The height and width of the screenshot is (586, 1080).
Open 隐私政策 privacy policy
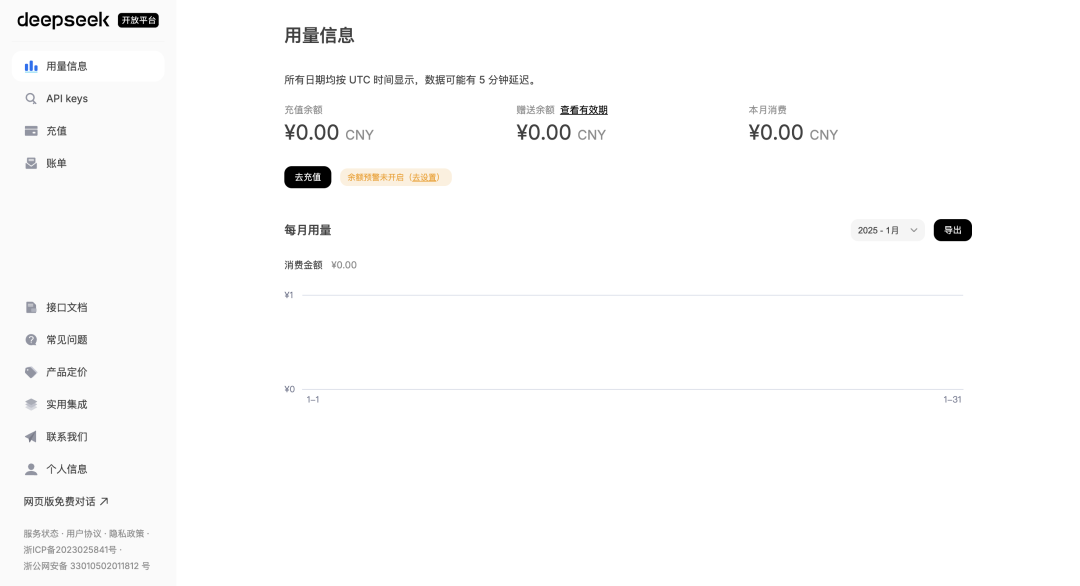coord(126,533)
